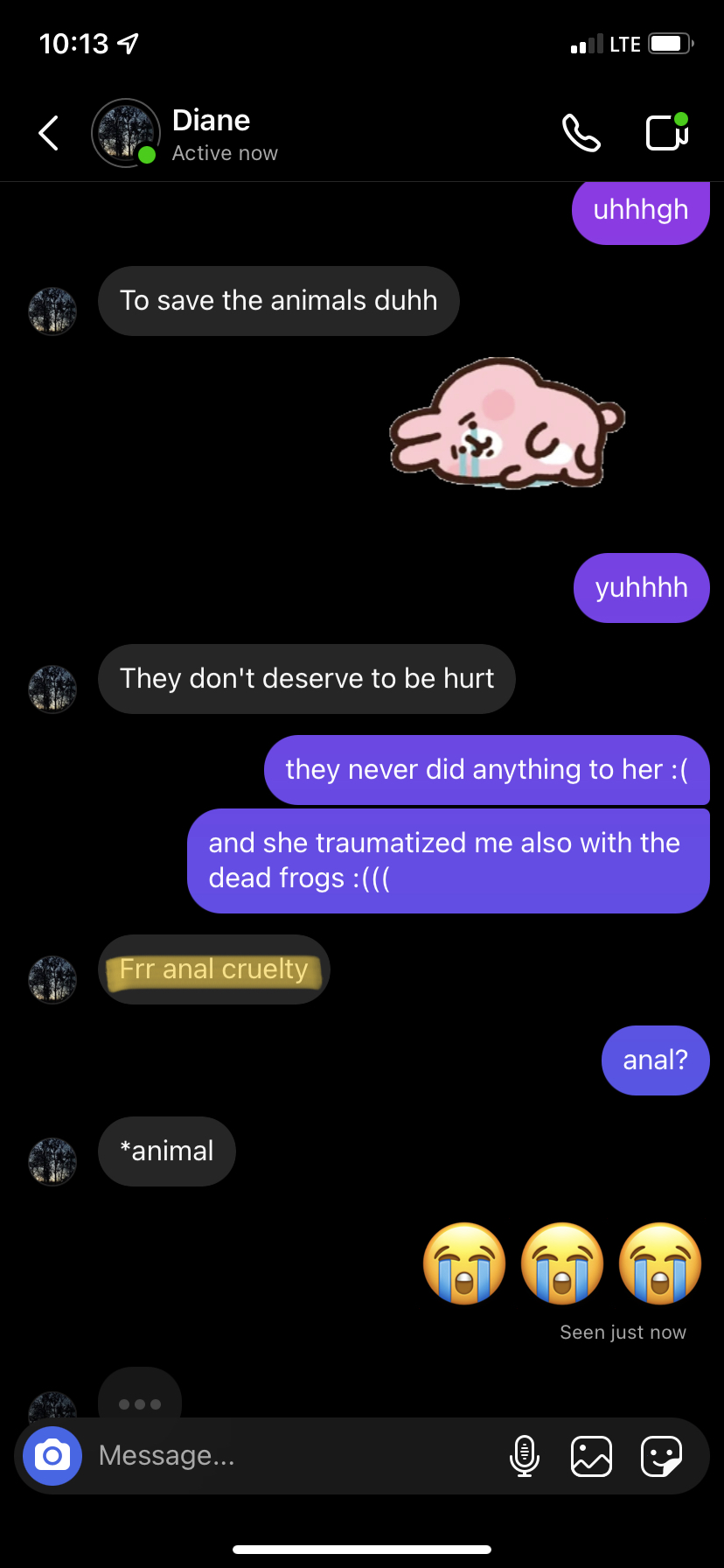Focus the Message text field
Viewport: 724px width, 1568px height.
click(289, 1455)
